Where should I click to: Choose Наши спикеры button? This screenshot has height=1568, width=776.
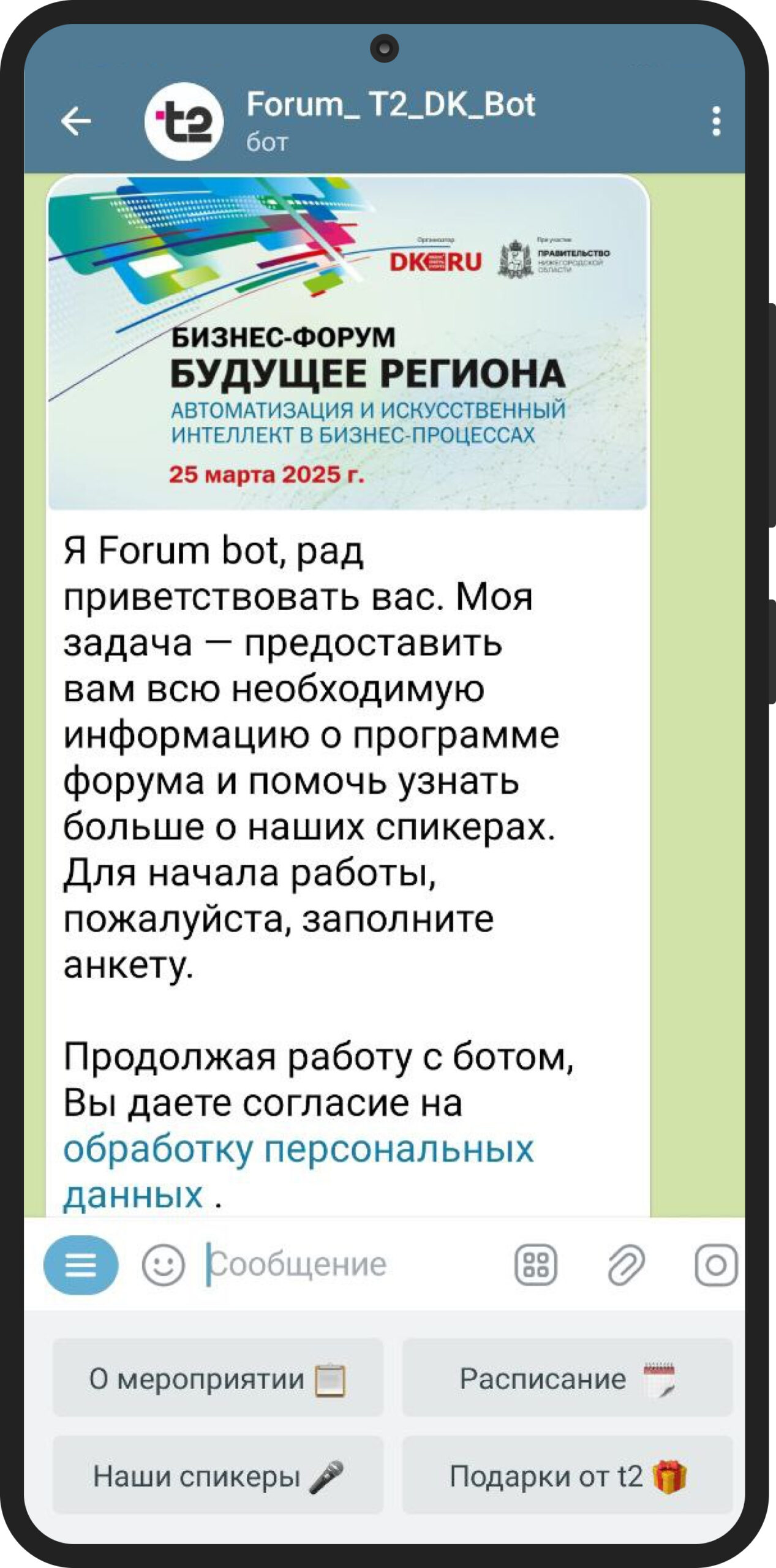click(x=218, y=1476)
